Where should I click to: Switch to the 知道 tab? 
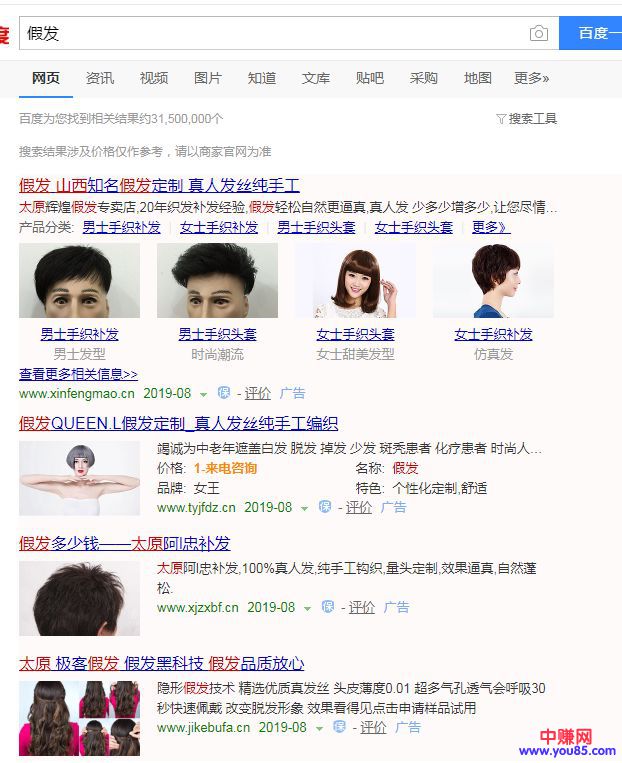[x=262, y=78]
